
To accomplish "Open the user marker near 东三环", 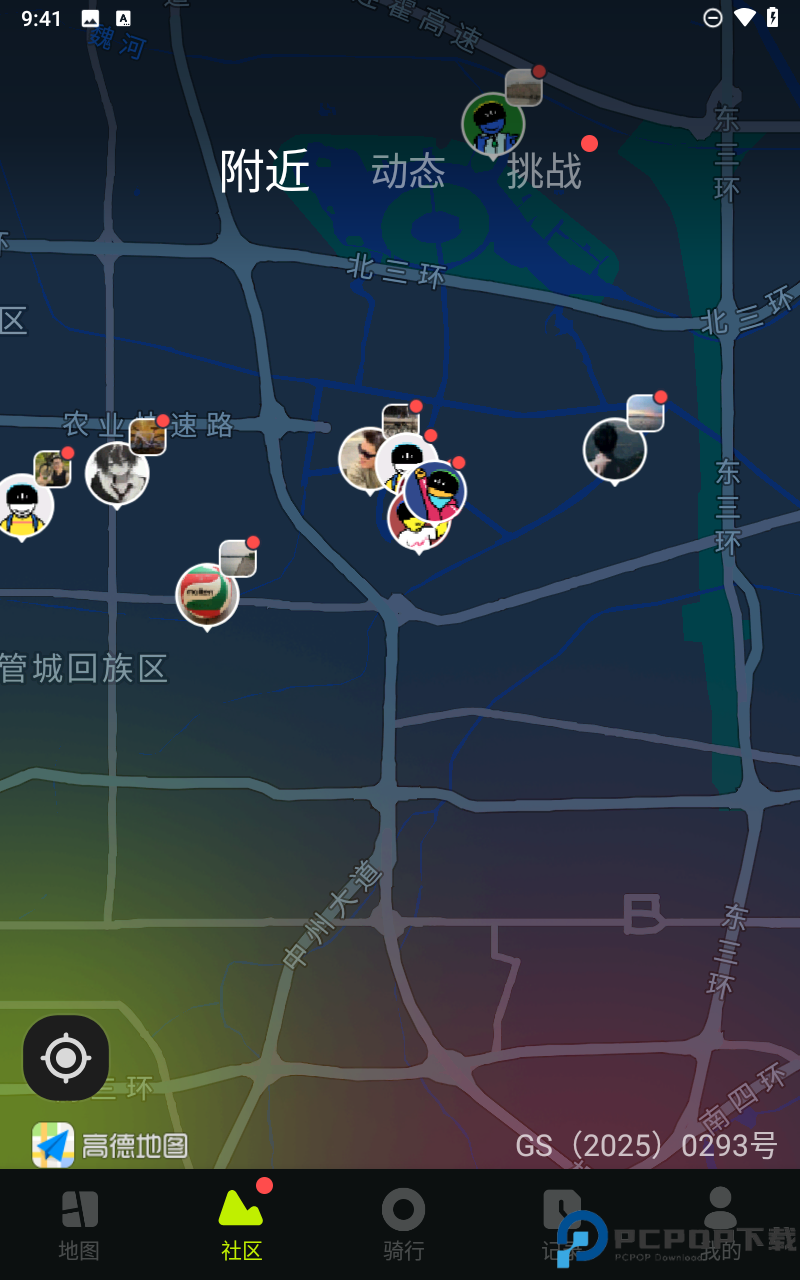I will point(614,450).
